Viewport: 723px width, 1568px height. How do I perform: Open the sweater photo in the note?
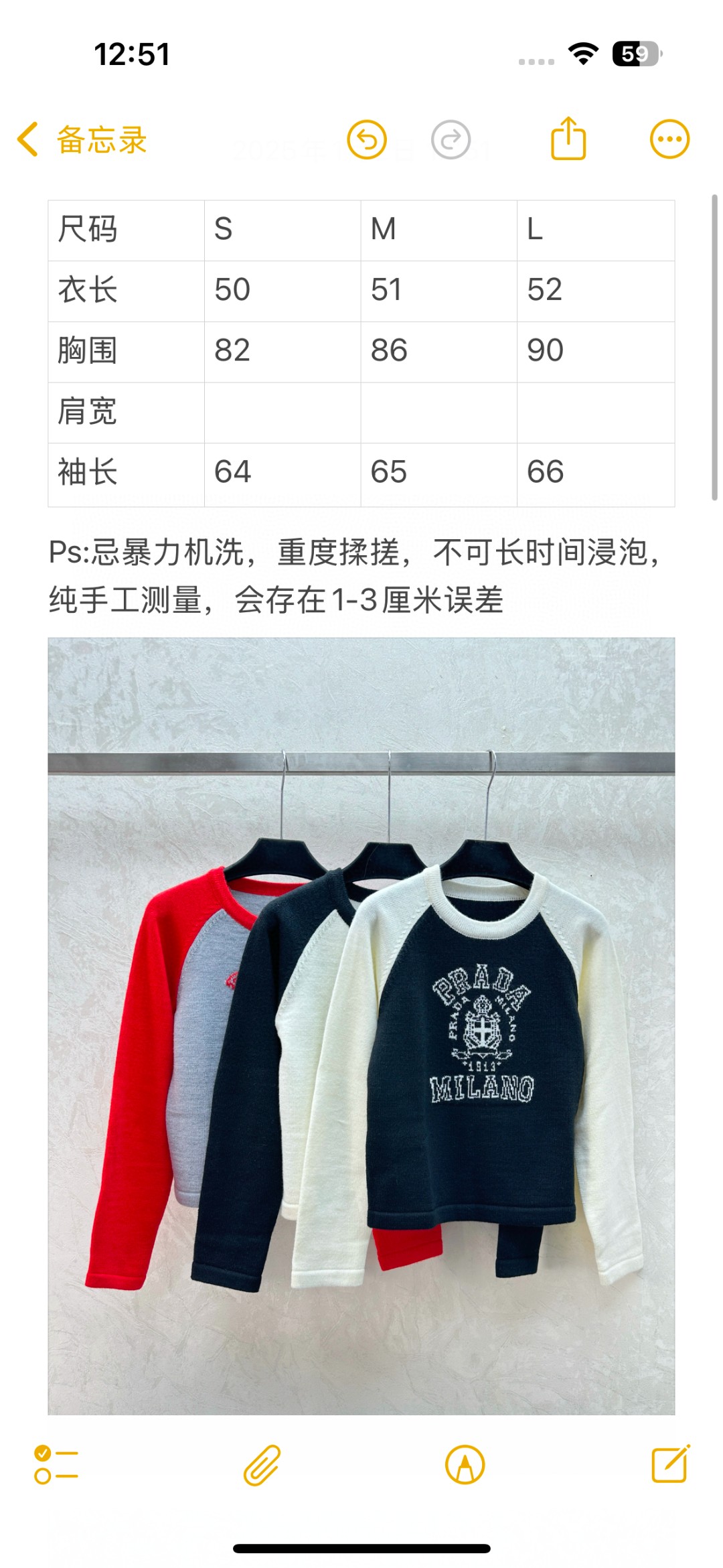tap(361, 1026)
